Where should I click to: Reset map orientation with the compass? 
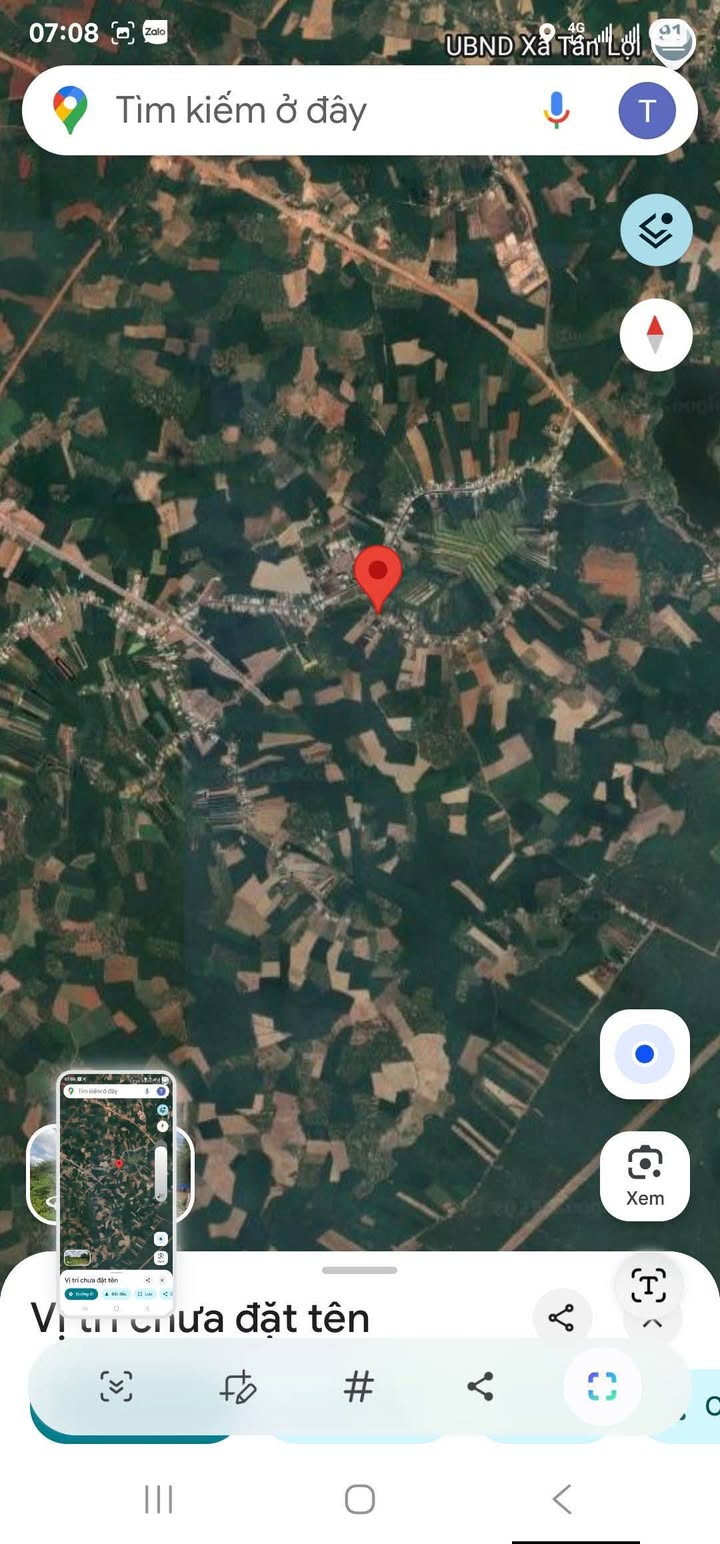[x=656, y=335]
